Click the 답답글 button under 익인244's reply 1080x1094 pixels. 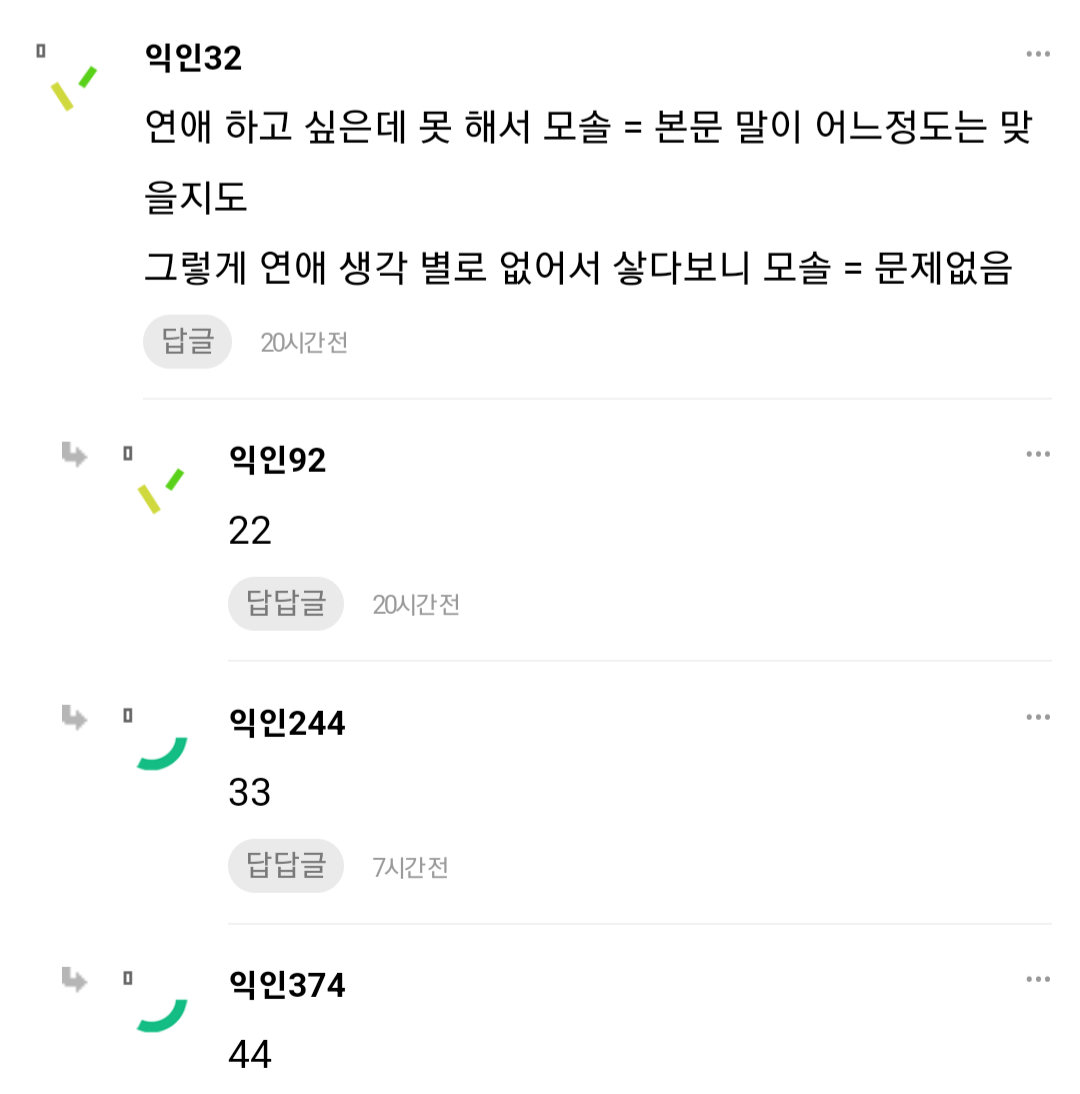click(285, 866)
